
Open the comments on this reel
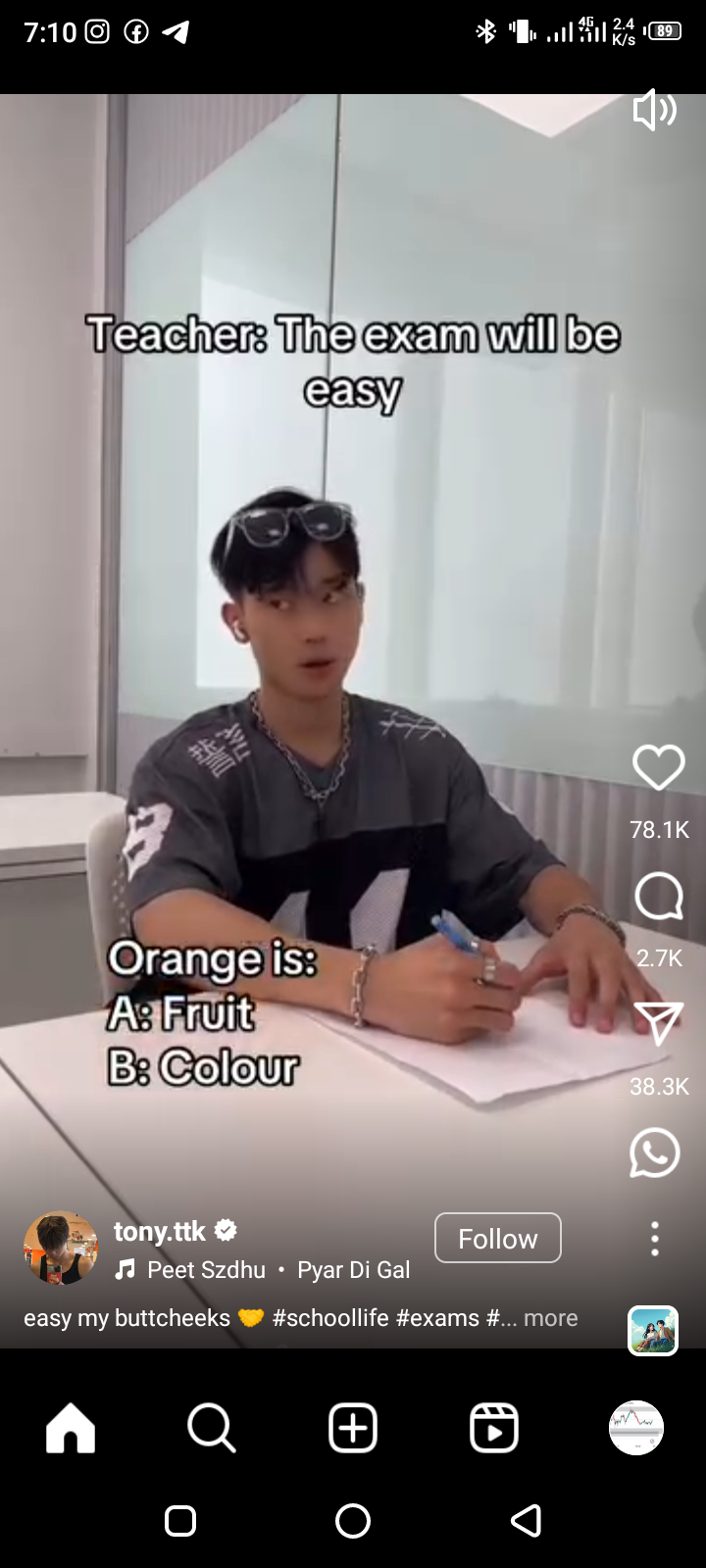658,896
